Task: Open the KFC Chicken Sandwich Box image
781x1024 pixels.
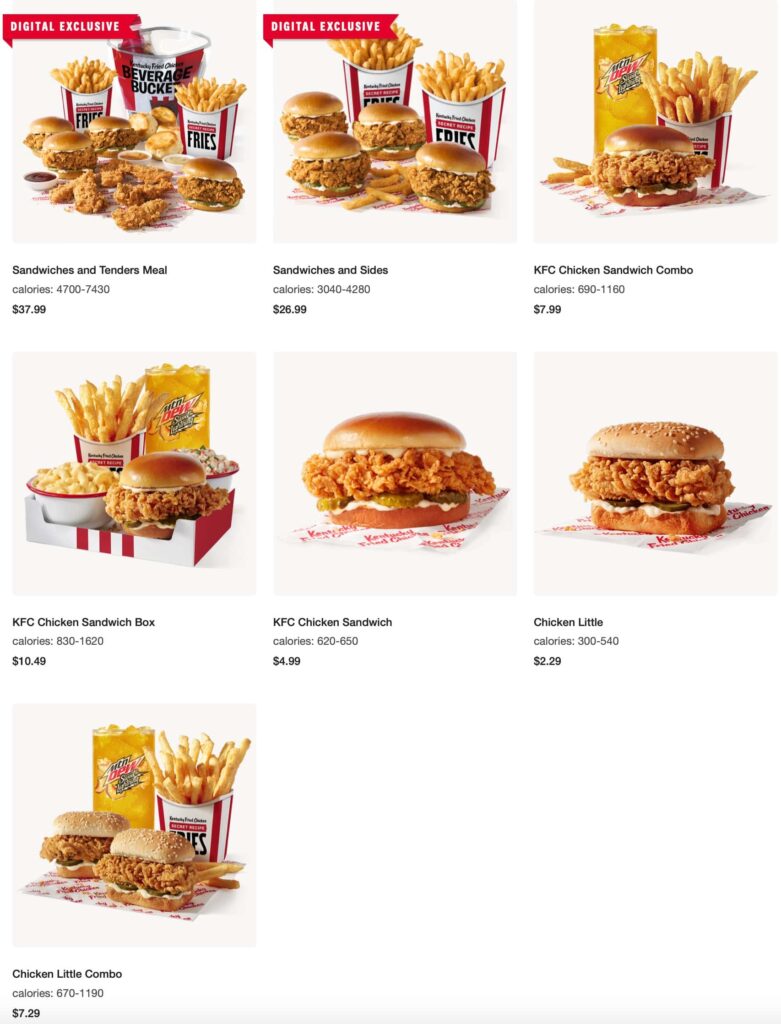Action: click(133, 470)
